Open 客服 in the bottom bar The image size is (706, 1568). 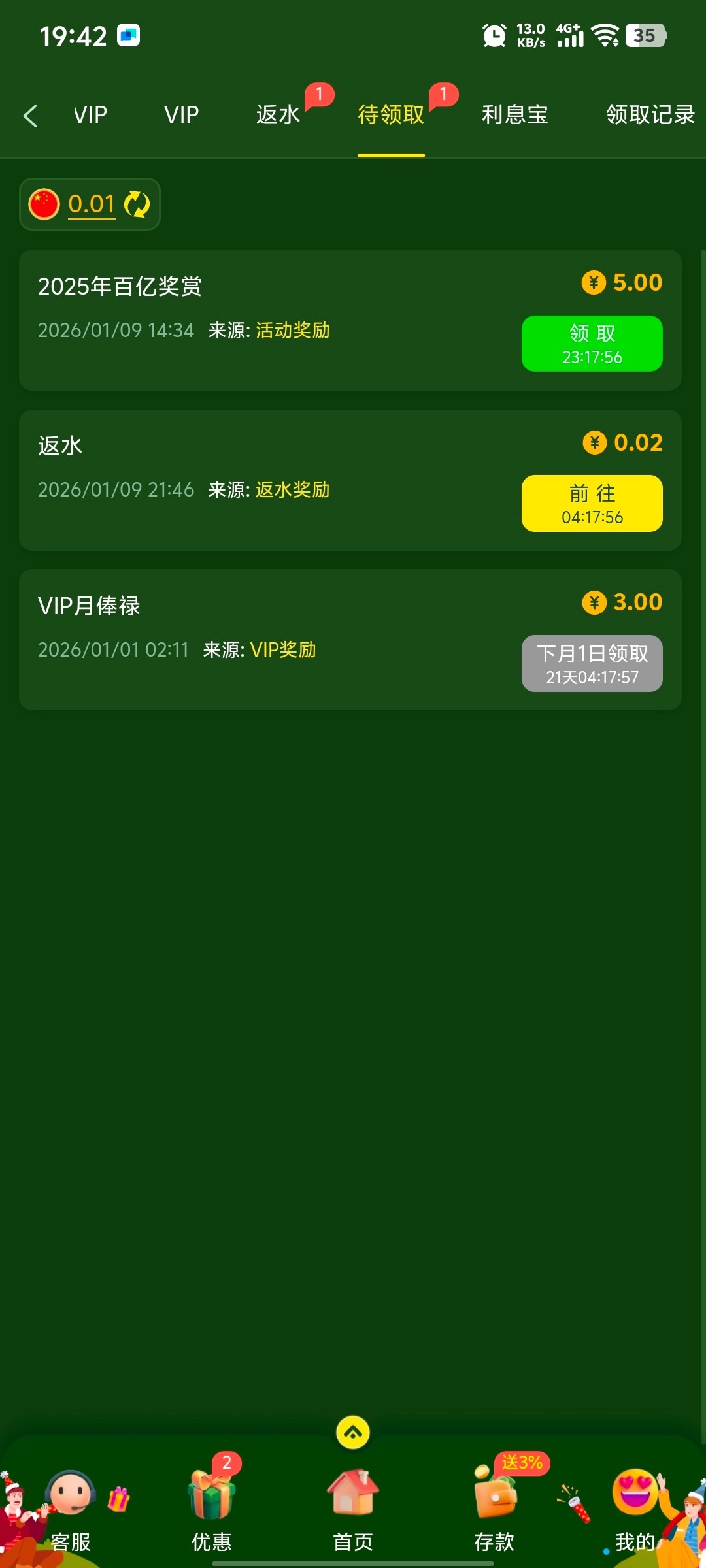tap(71, 1509)
